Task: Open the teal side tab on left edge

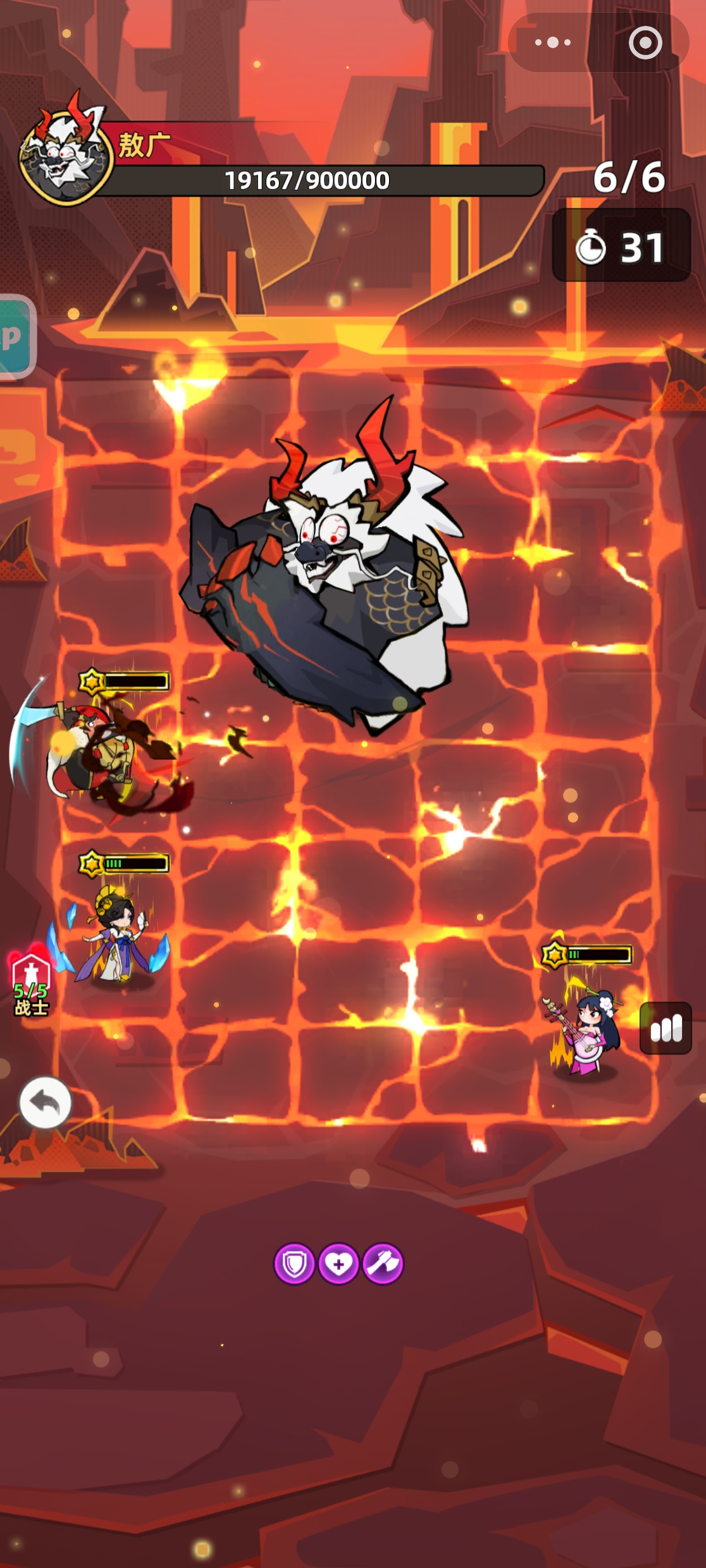Action: coord(15,336)
